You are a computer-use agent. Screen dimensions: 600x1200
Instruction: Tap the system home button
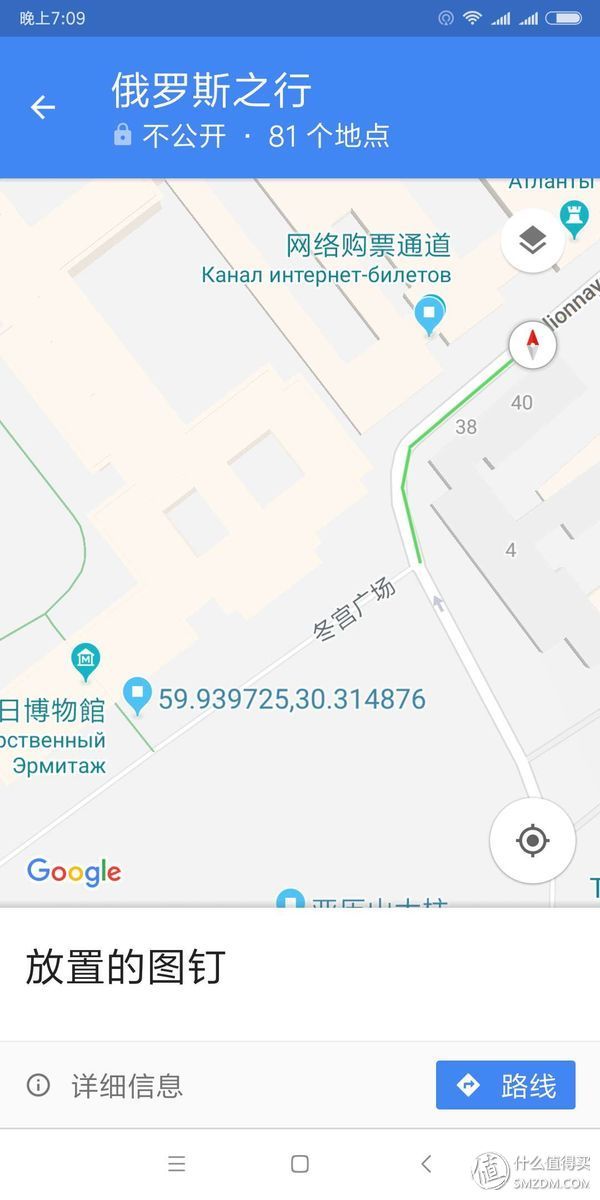point(299,1163)
